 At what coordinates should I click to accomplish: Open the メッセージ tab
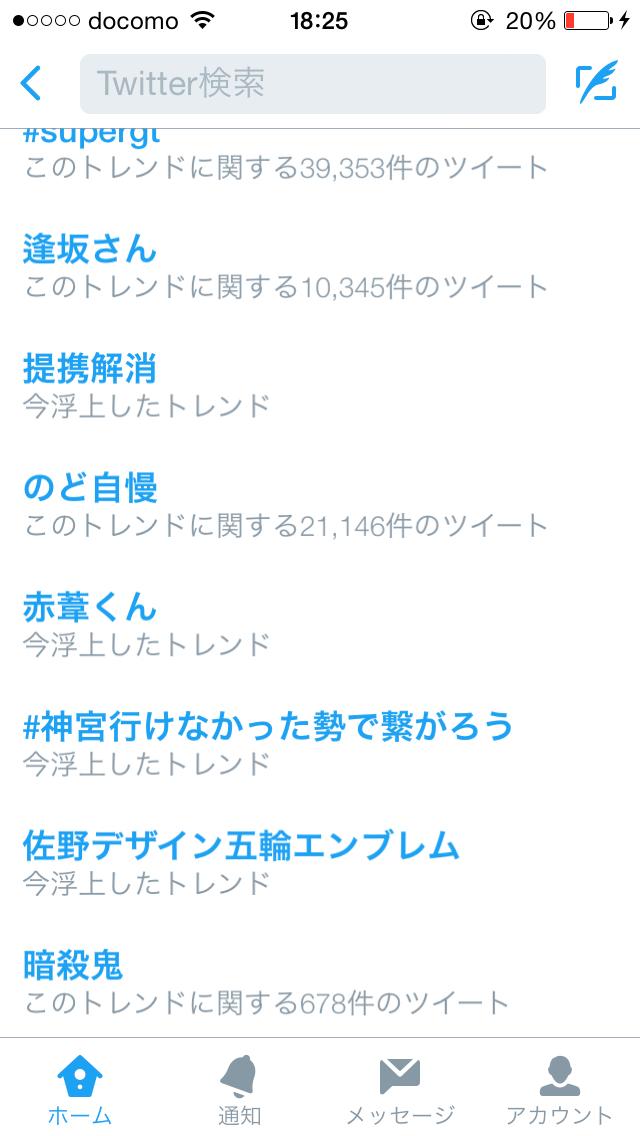(x=400, y=1090)
